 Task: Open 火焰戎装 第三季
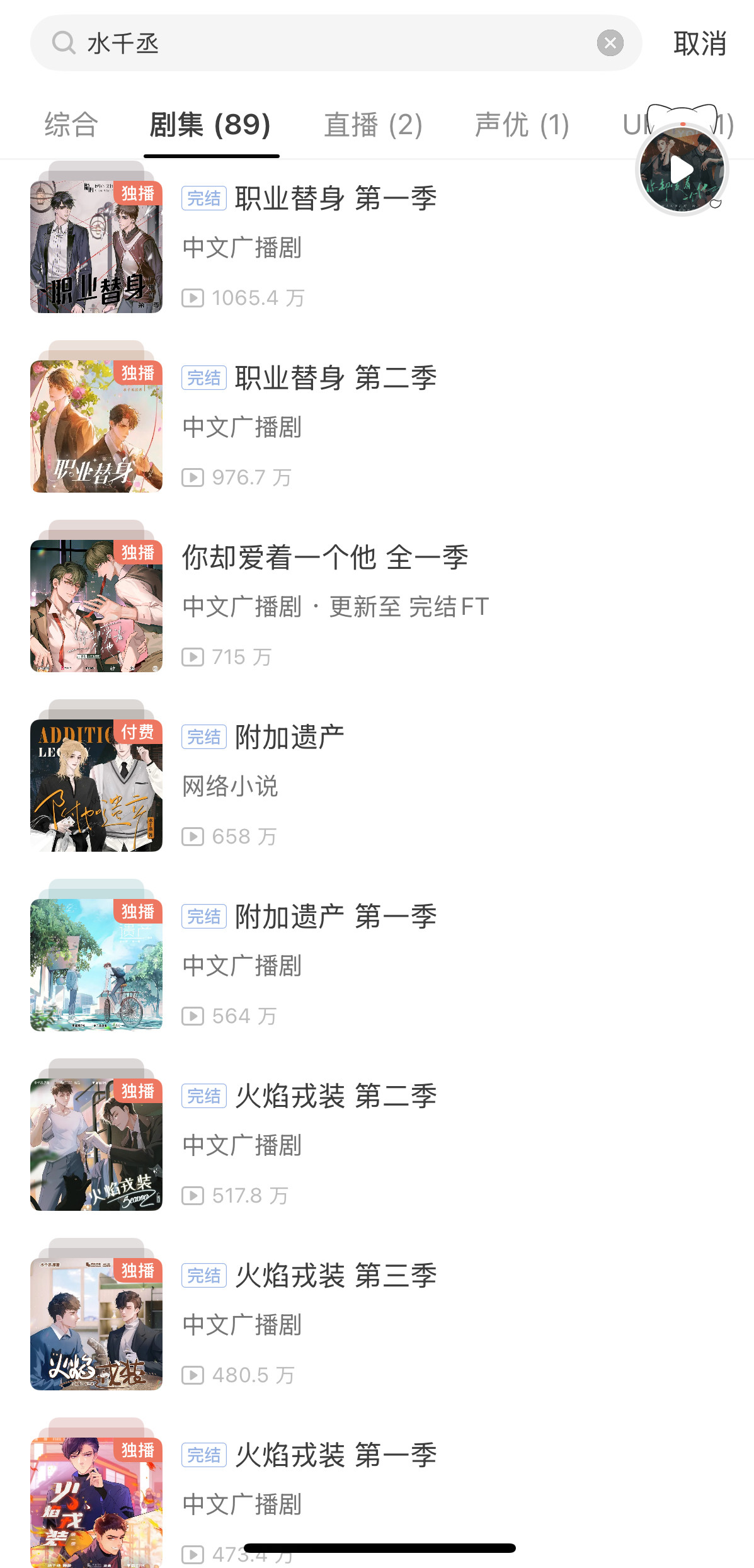(x=335, y=1276)
